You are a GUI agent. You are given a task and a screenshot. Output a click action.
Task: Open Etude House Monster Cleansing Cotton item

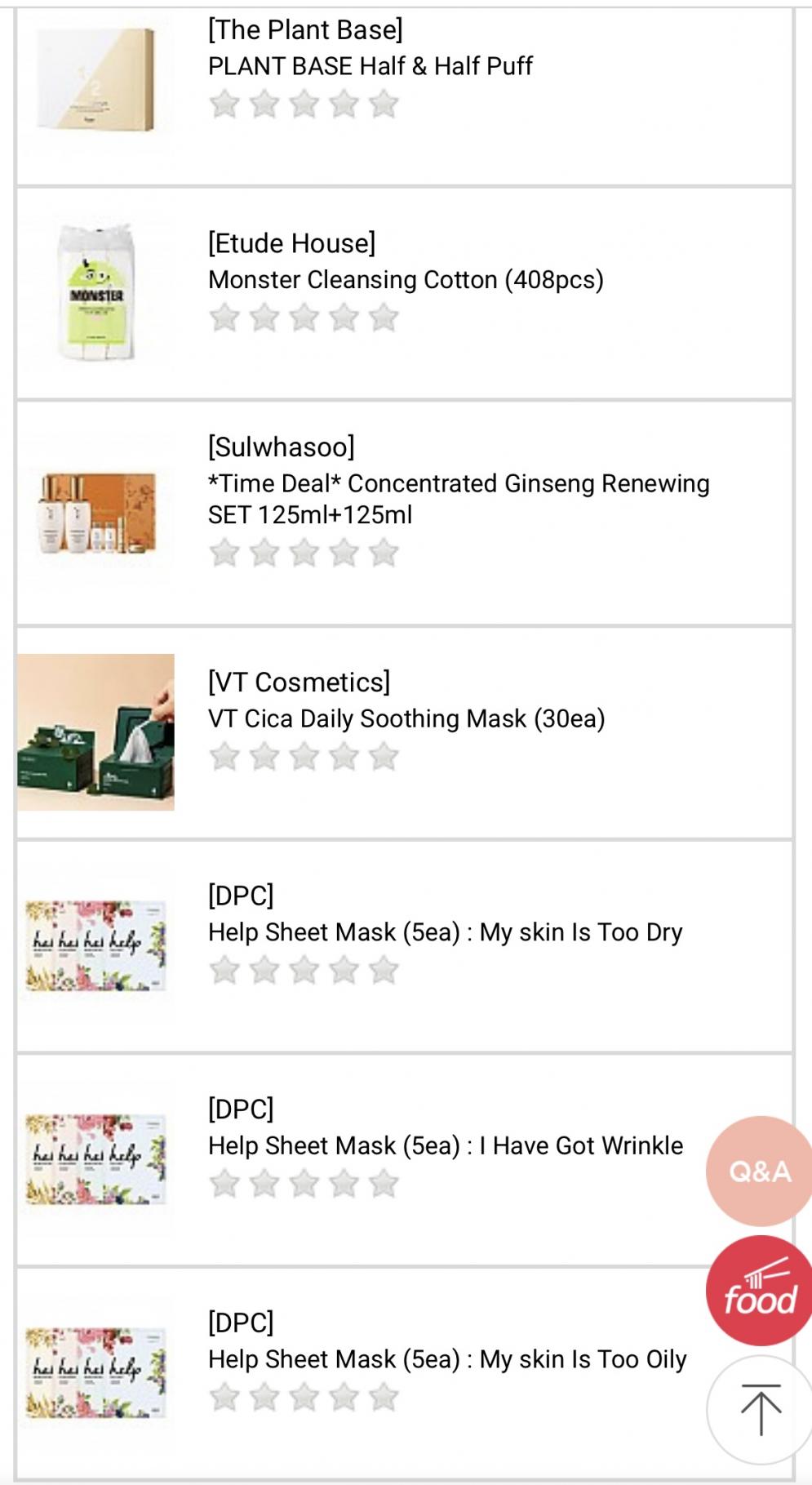[x=406, y=280]
